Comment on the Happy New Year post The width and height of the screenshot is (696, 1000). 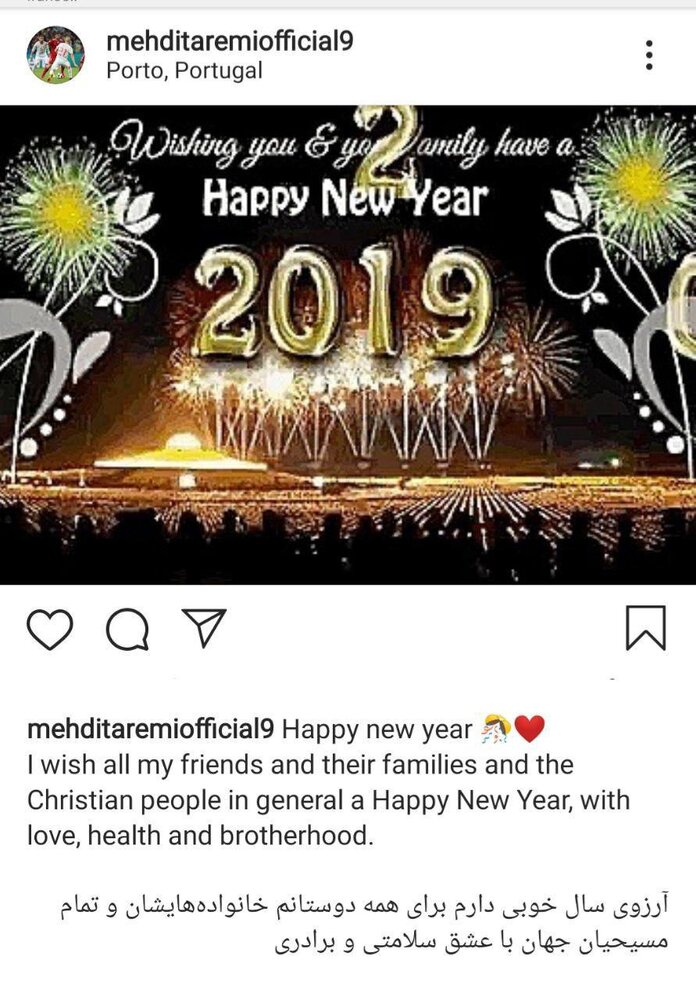pos(127,629)
